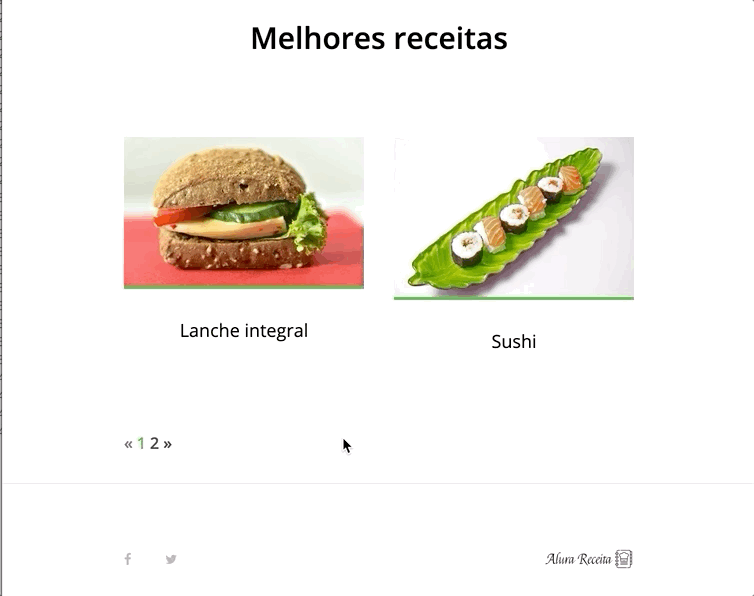Go to page 2 of recipes
This screenshot has height=596, width=754.
154,443
